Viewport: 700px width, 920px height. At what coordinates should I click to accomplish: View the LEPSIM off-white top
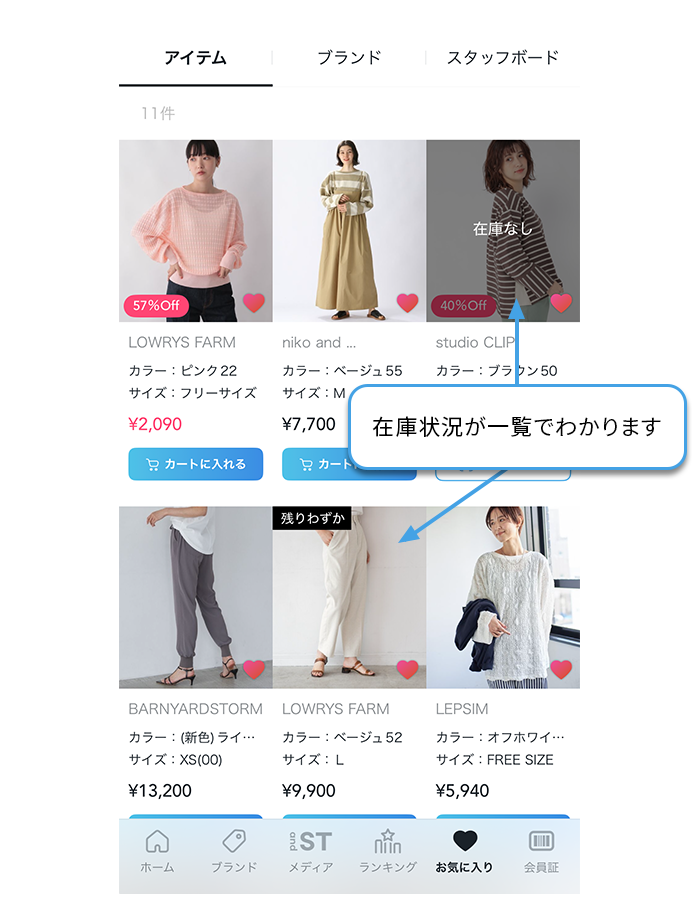click(x=503, y=597)
